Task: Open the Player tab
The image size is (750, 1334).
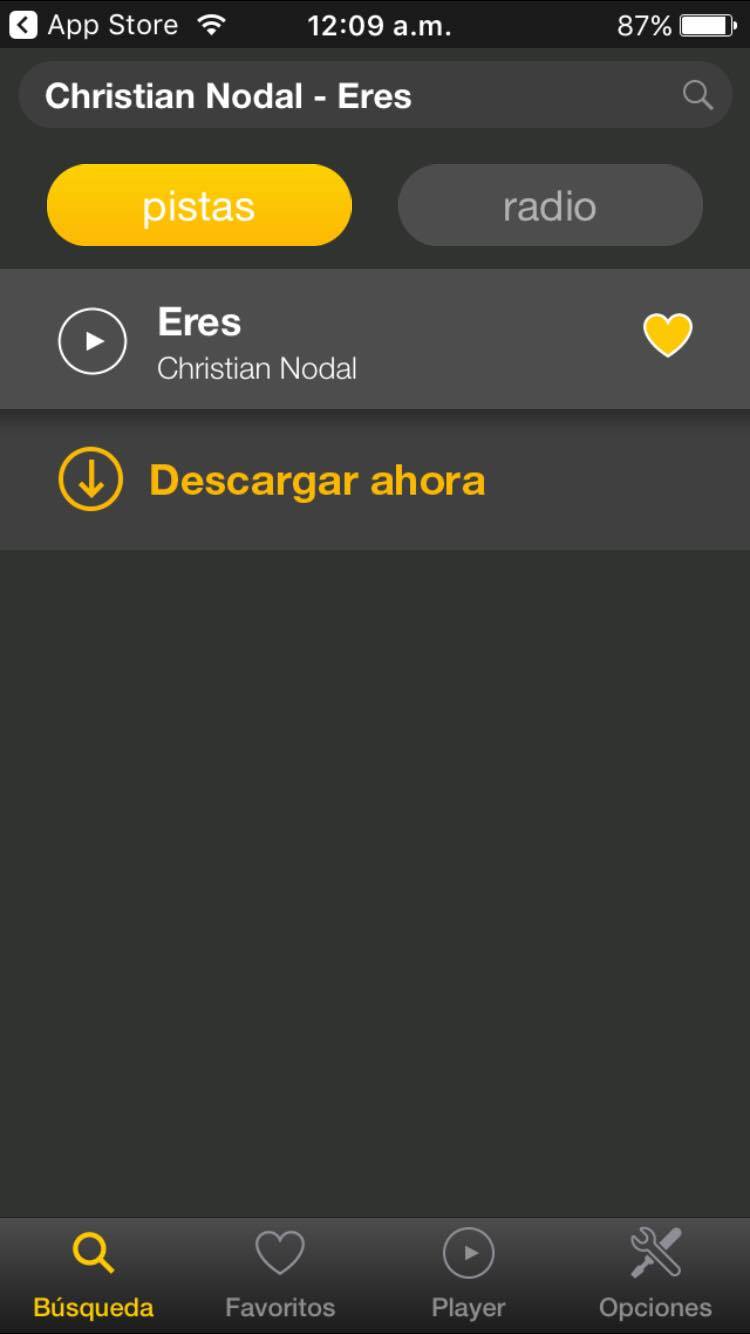Action: [468, 1274]
